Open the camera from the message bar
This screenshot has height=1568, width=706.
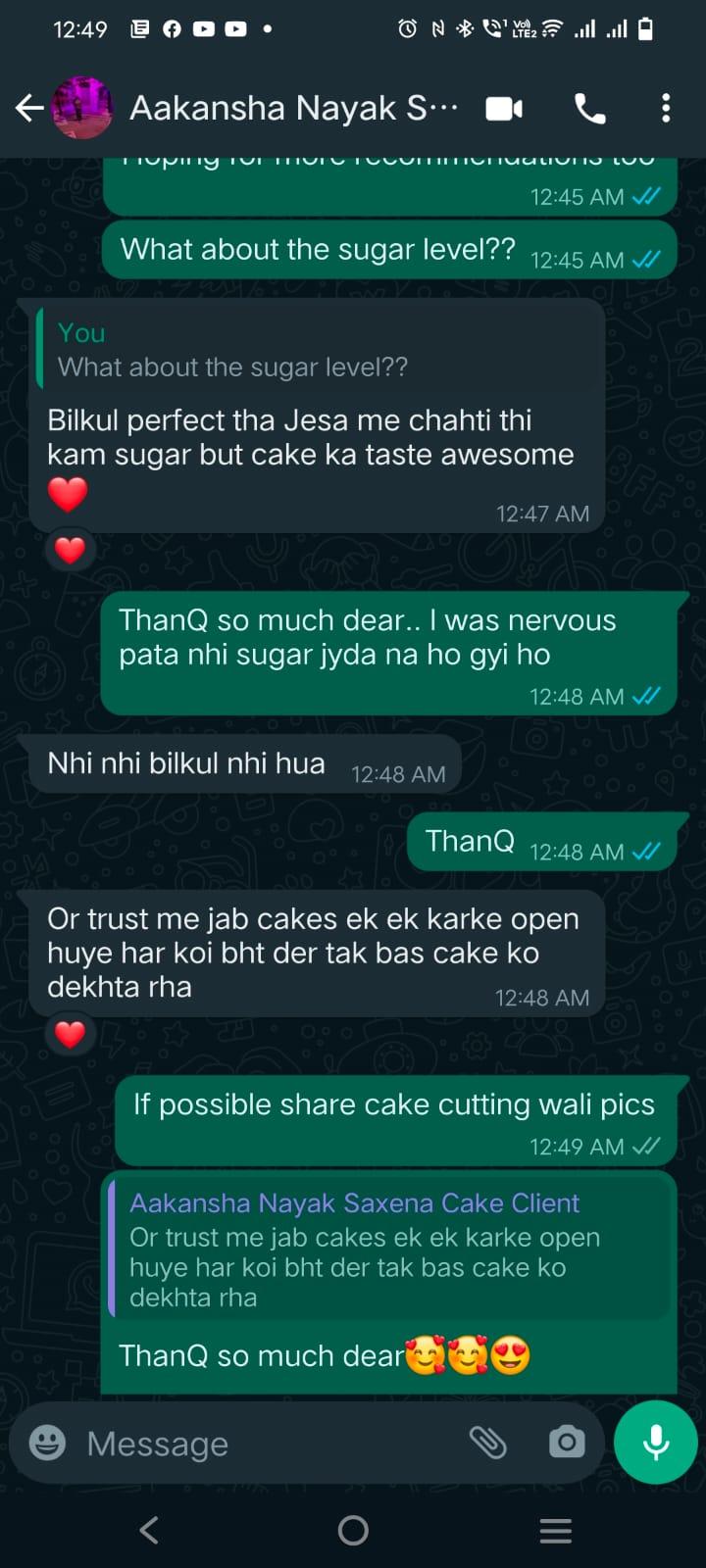coord(567,1443)
